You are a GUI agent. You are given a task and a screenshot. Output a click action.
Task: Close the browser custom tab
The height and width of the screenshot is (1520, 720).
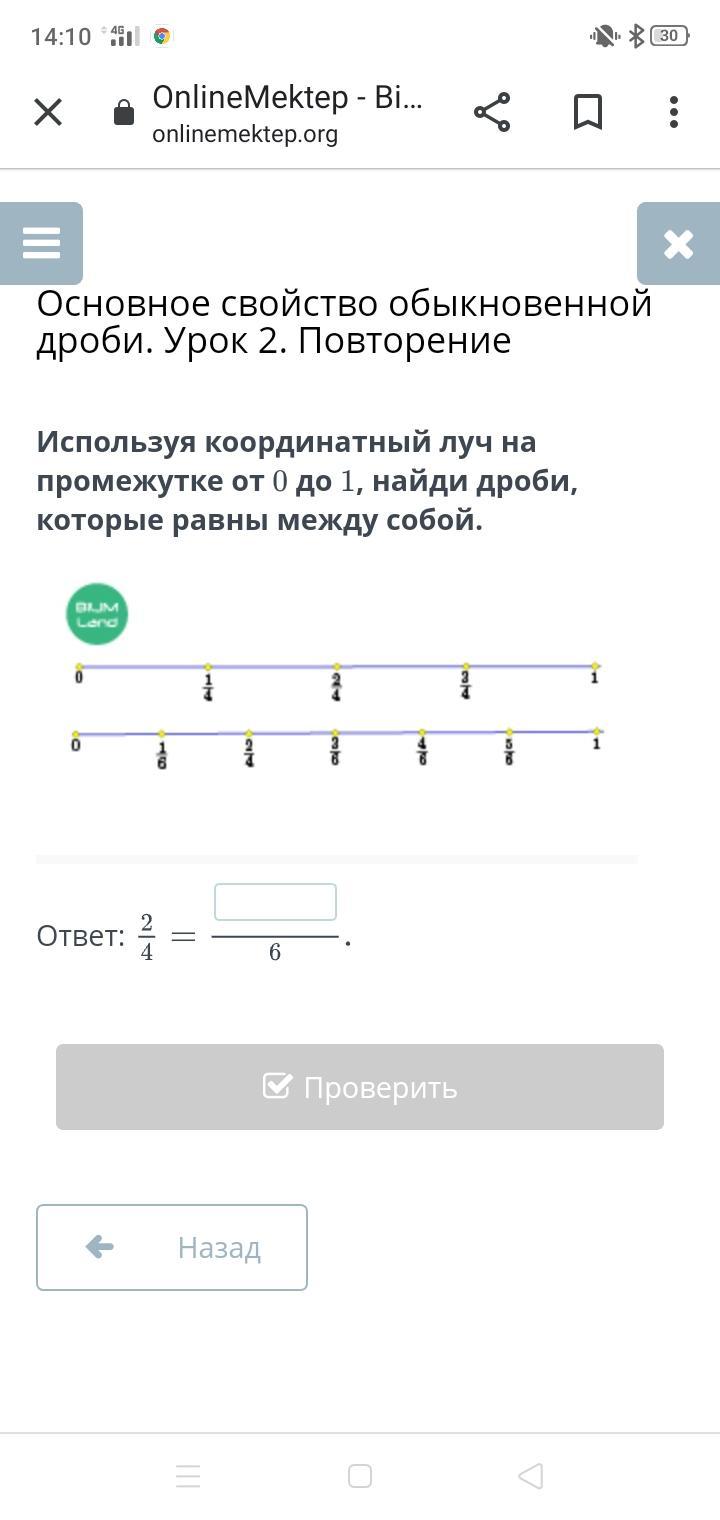pyautogui.click(x=48, y=112)
